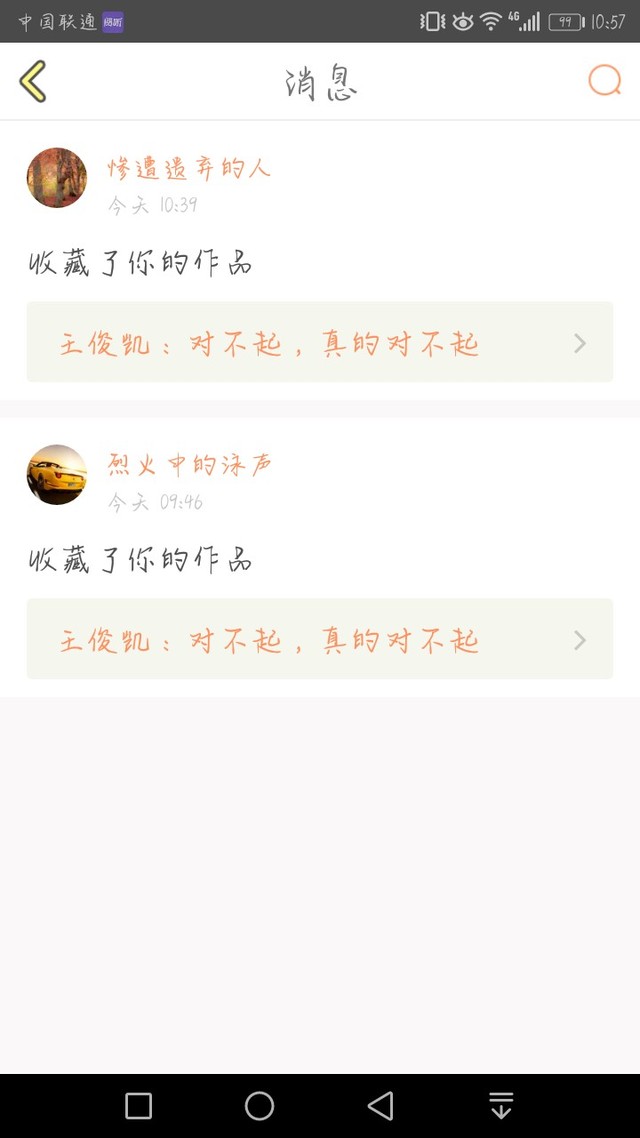Open the work collected by 惨遭遗弃的人
Image resolution: width=640 pixels, height=1138 pixels.
(320, 342)
